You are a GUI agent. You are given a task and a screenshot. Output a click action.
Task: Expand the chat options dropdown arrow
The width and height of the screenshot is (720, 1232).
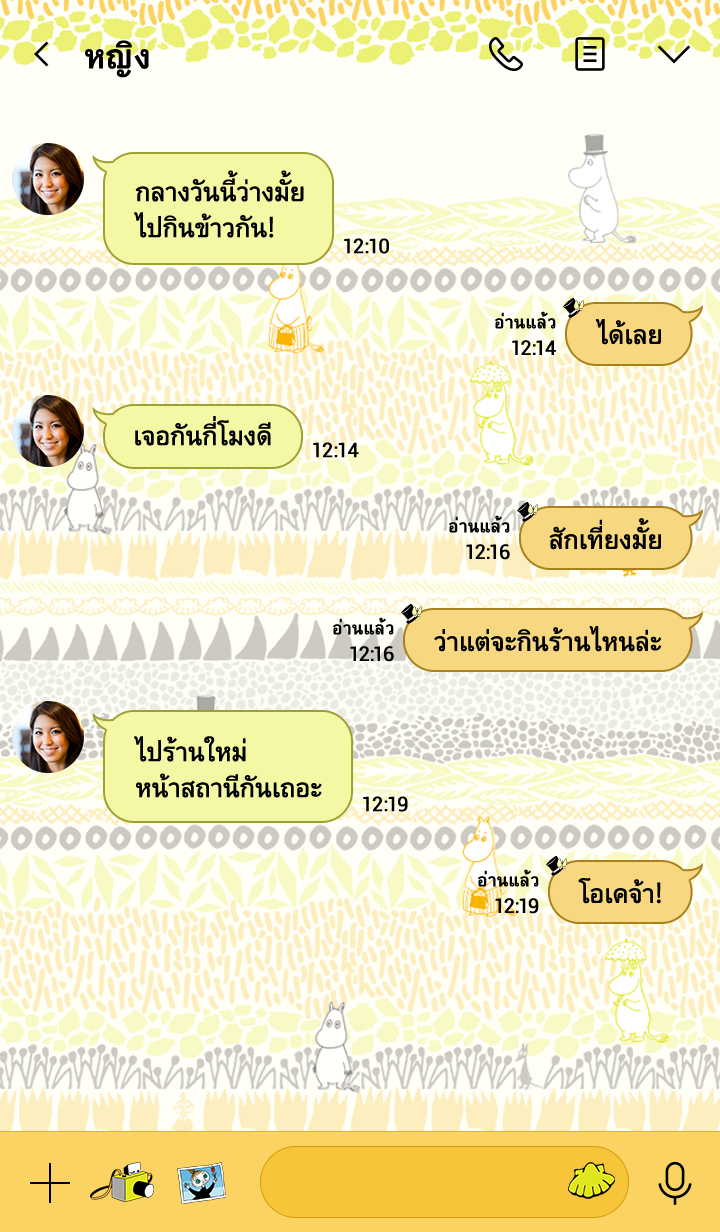pyautogui.click(x=674, y=54)
